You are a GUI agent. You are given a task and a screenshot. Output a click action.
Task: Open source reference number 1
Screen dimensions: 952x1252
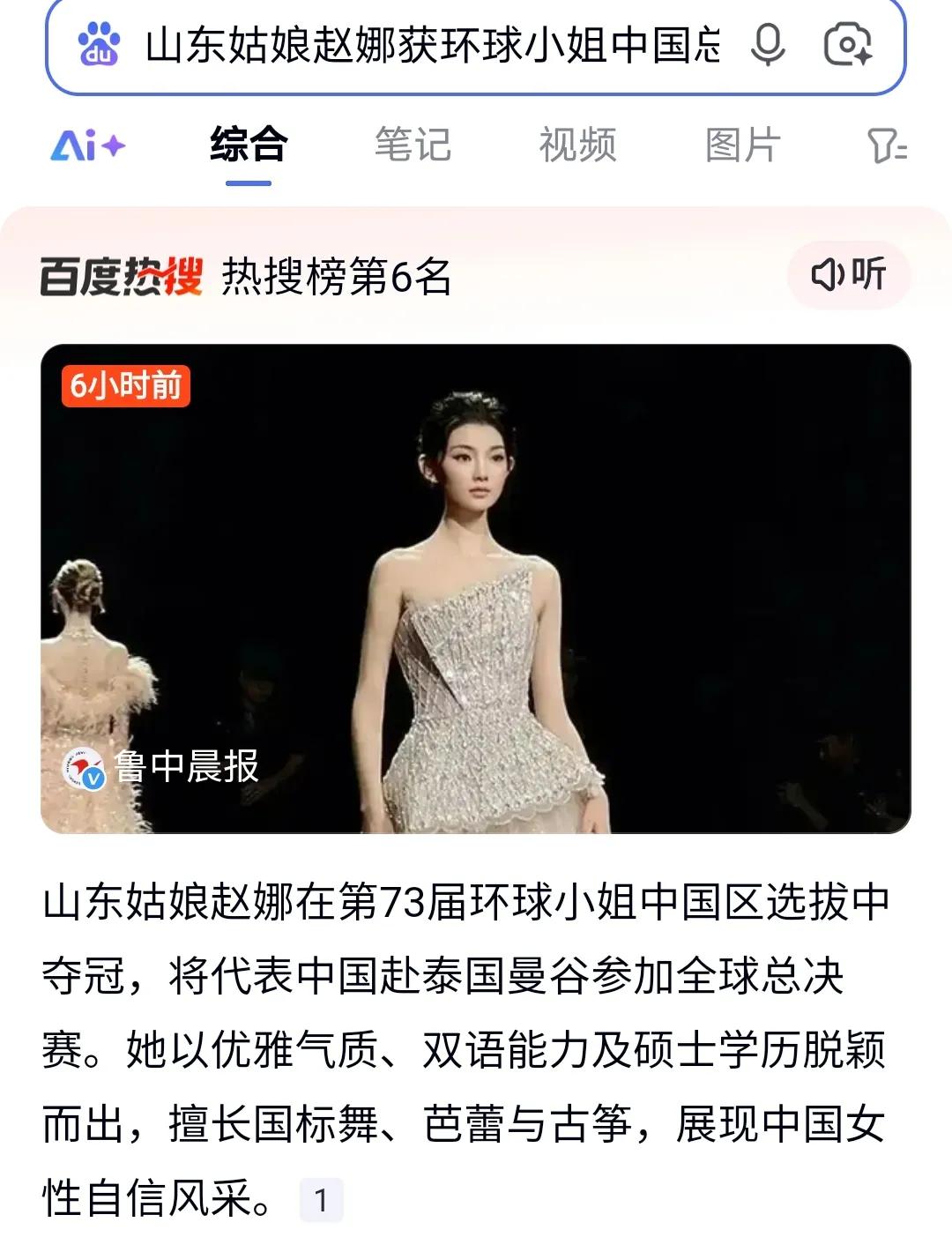(x=321, y=1200)
